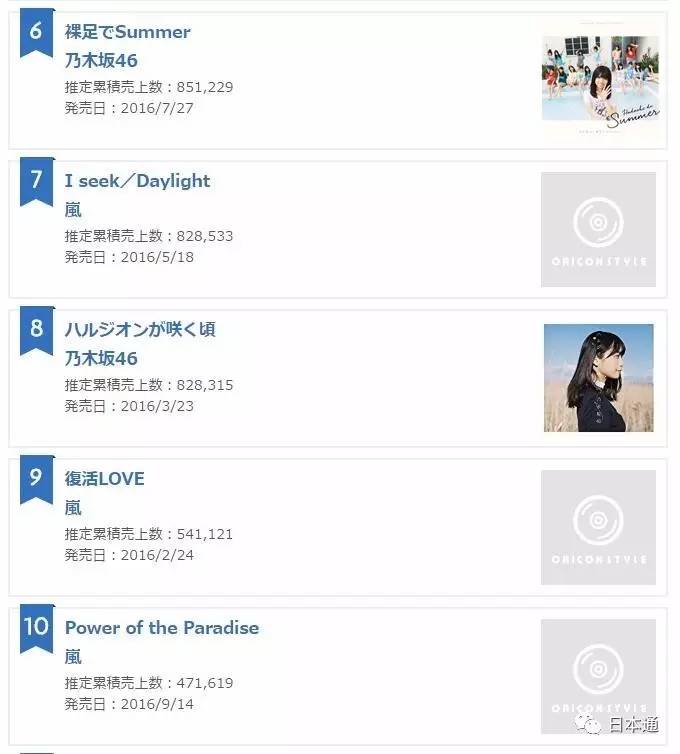Go to 乃木坂46 under ハルジオンが咲く頃
This screenshot has height=754, width=680.
tap(101, 358)
